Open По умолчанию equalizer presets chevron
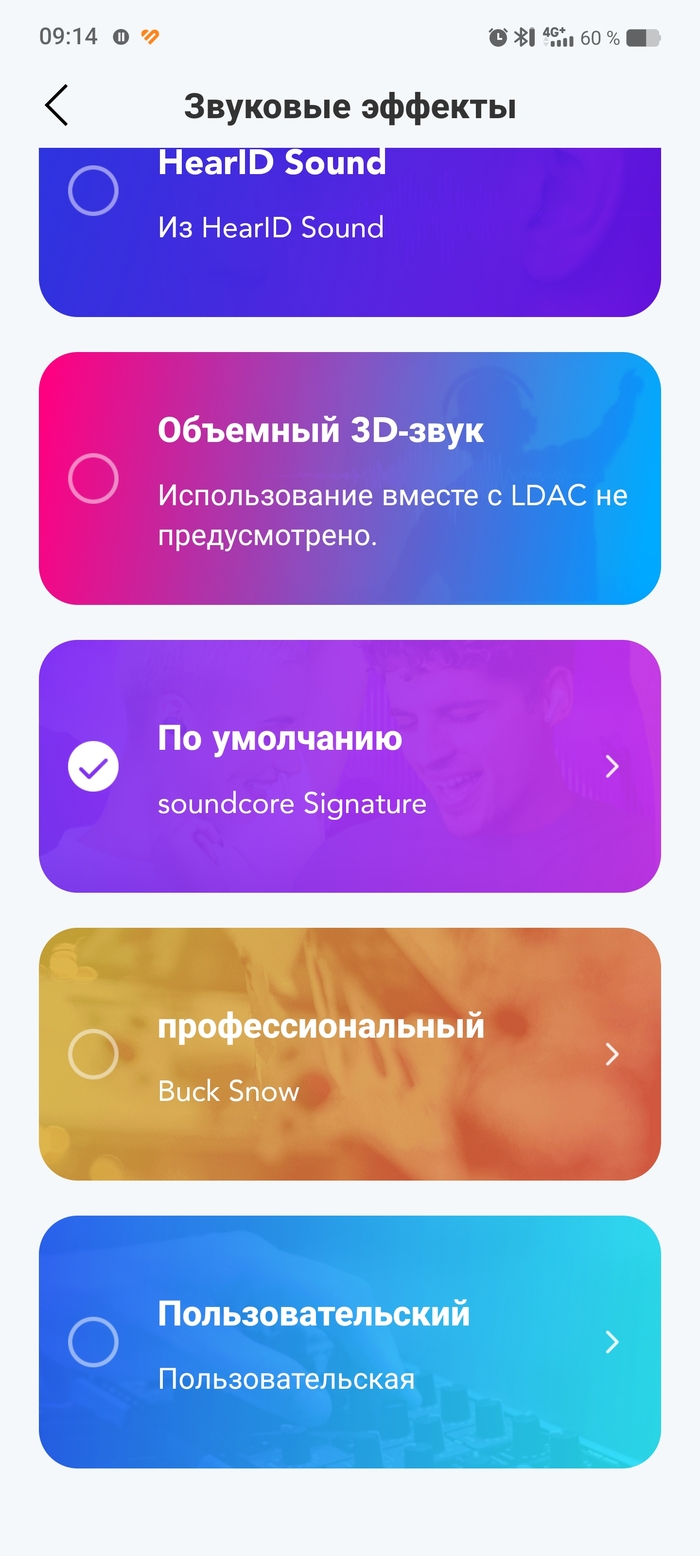700x1556 pixels. click(612, 767)
